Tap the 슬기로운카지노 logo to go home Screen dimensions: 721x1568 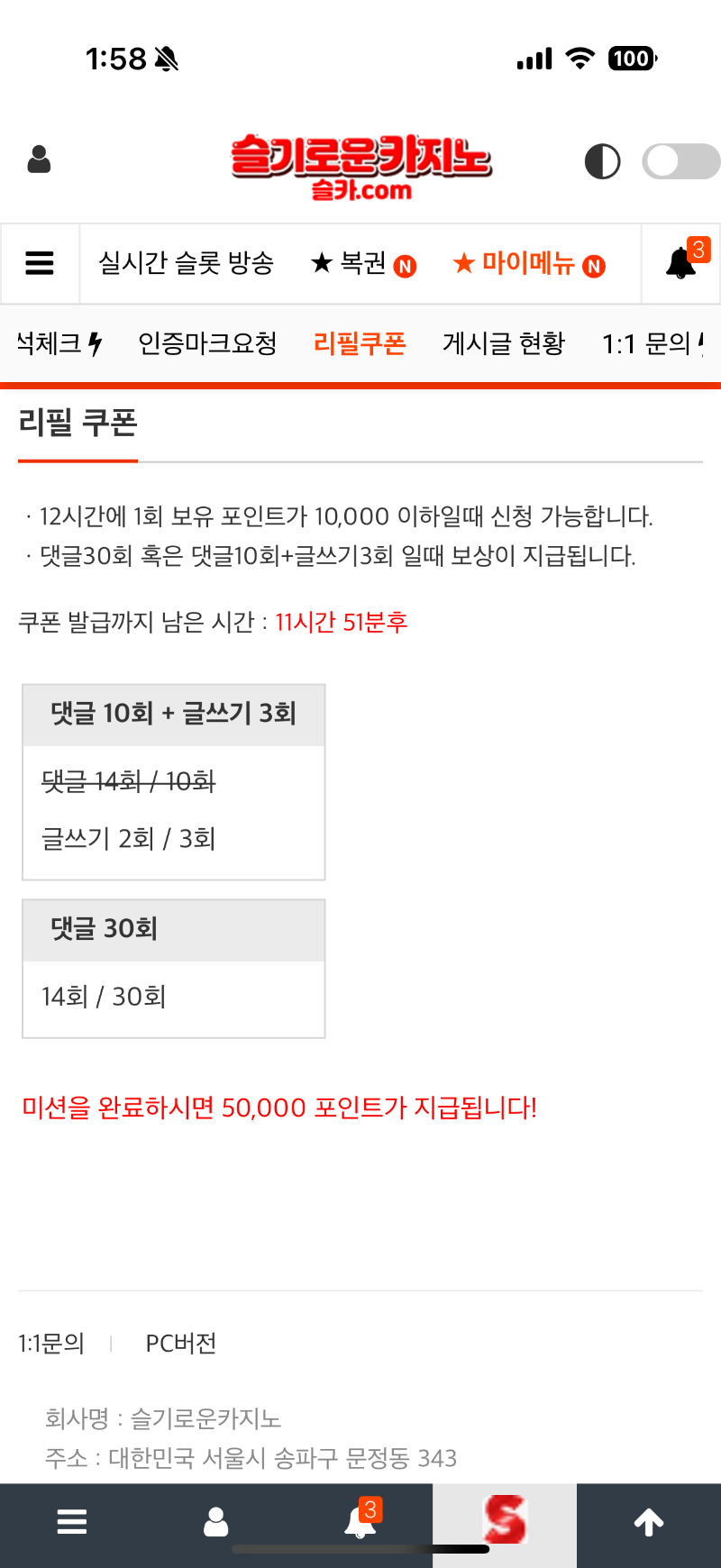(x=360, y=166)
